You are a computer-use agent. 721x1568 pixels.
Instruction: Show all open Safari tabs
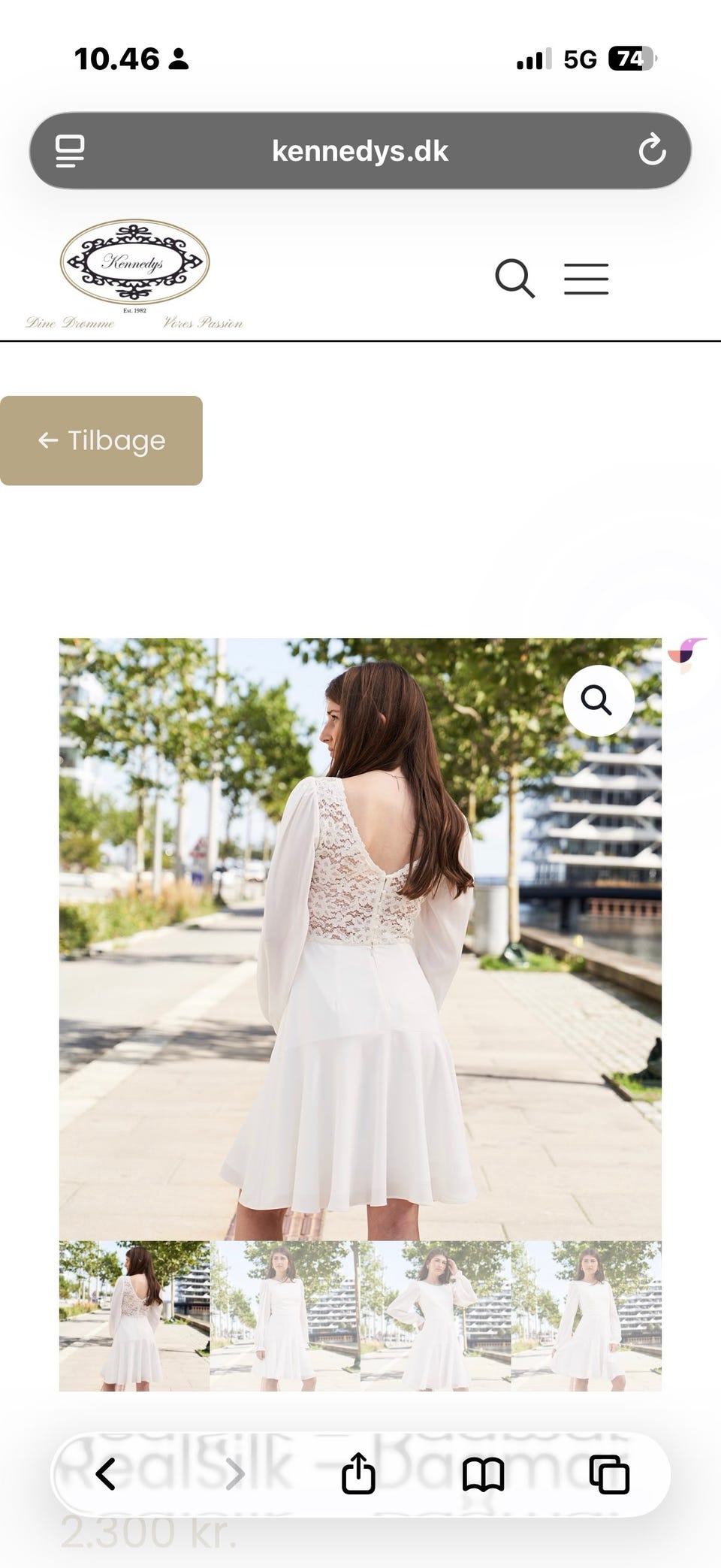coord(608,1473)
